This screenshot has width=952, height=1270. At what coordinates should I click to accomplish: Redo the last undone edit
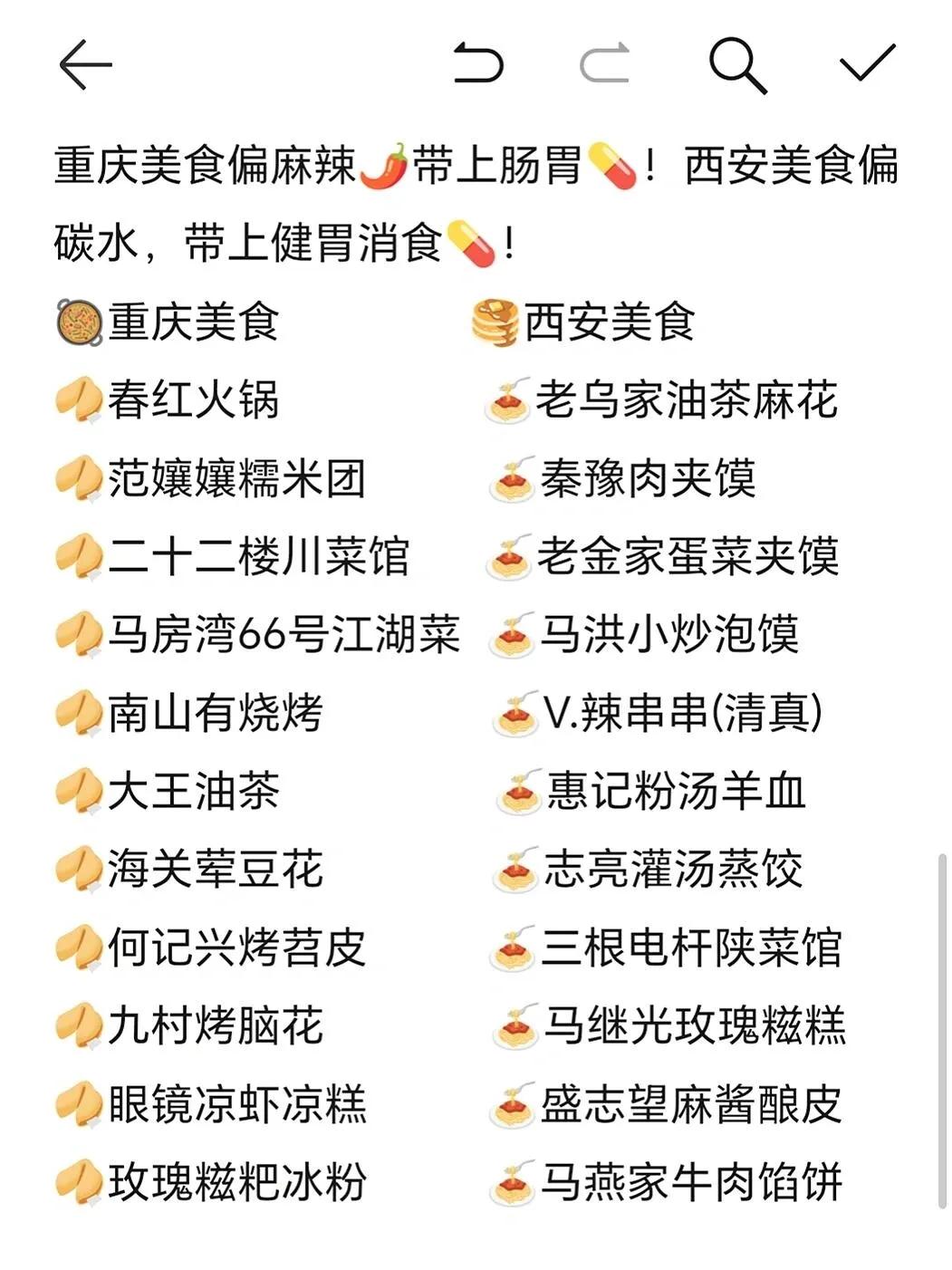pyautogui.click(x=604, y=63)
